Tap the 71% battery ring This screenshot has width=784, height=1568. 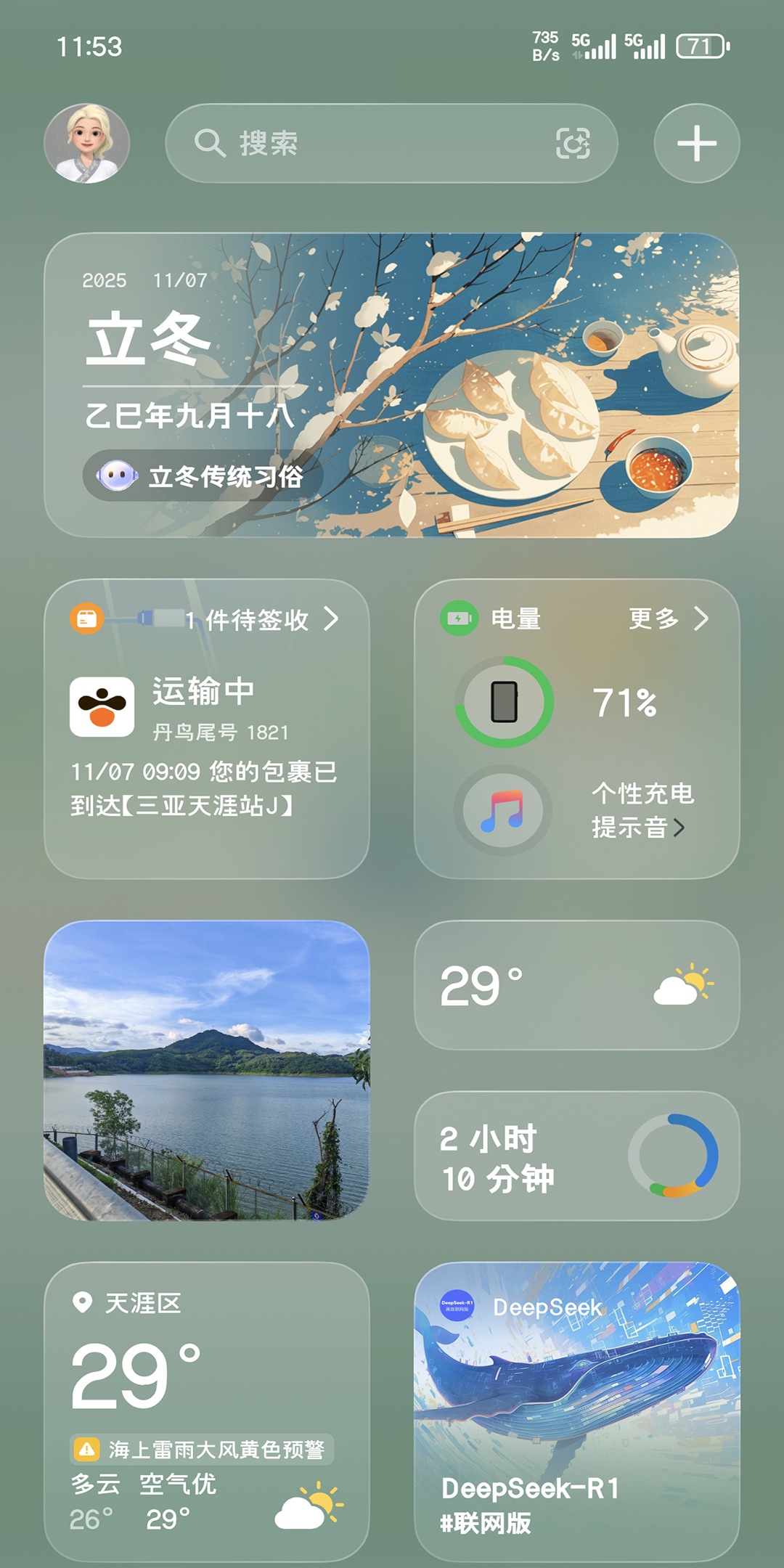click(x=505, y=702)
